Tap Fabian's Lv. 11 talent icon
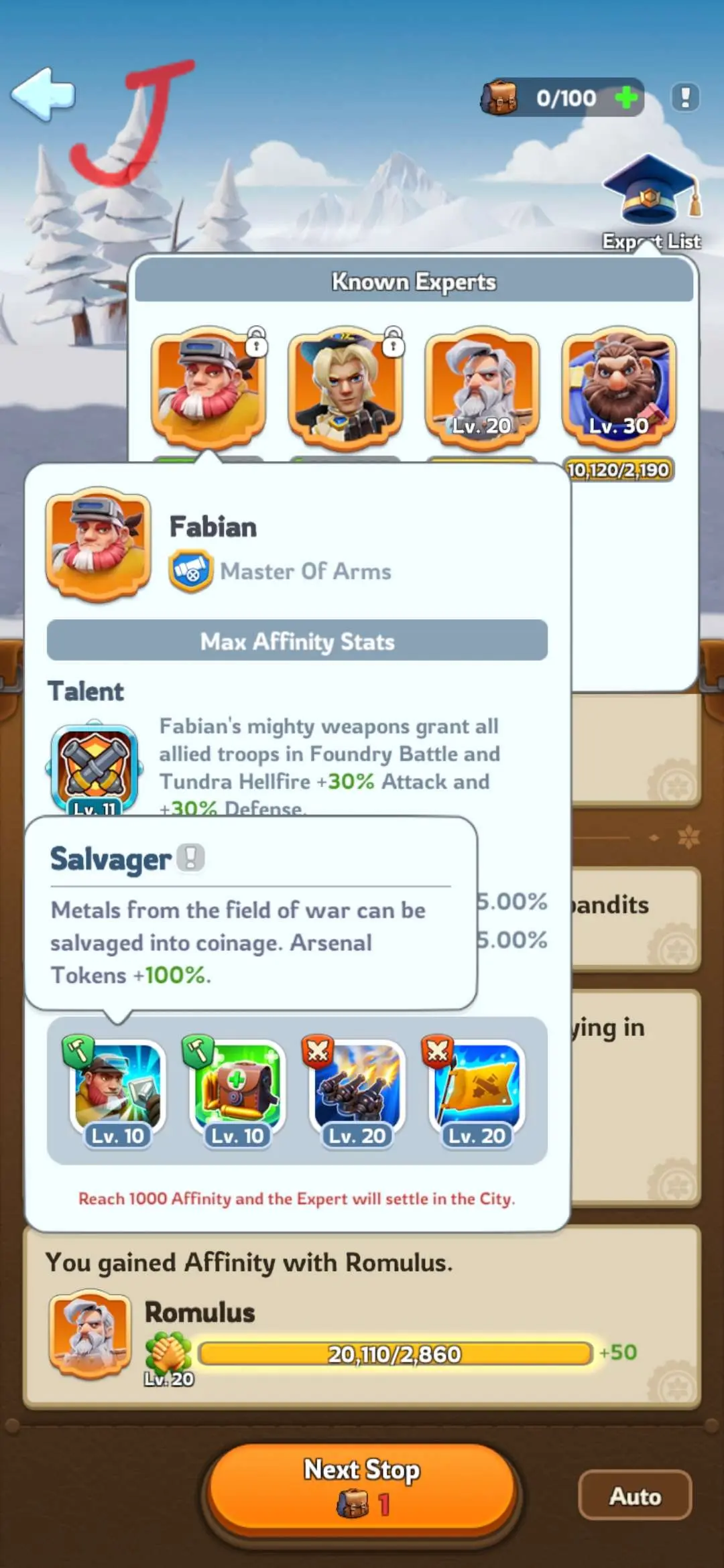The height and width of the screenshot is (1568, 724). (95, 768)
